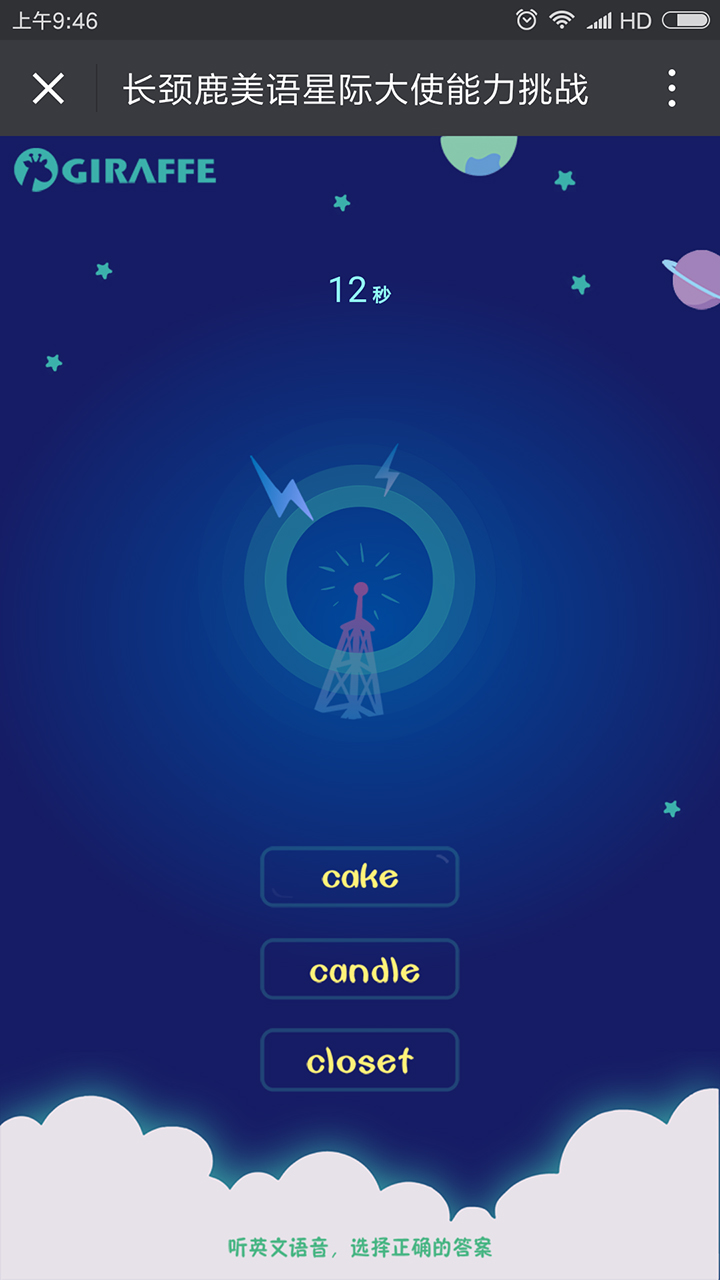Image resolution: width=720 pixels, height=1280 pixels.
Task: Select the answer 'cake'
Action: [359, 877]
